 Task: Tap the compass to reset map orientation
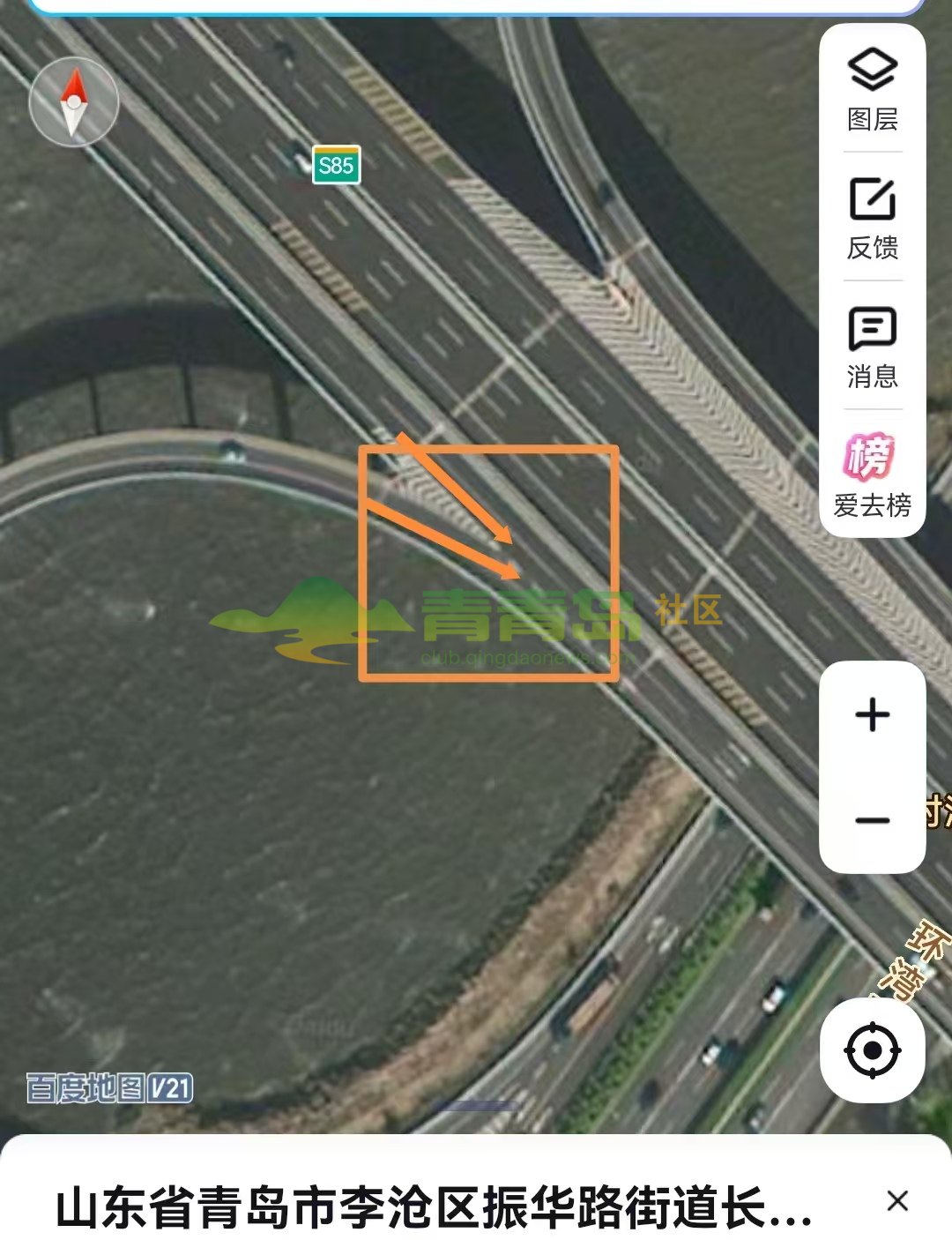pos(74,102)
